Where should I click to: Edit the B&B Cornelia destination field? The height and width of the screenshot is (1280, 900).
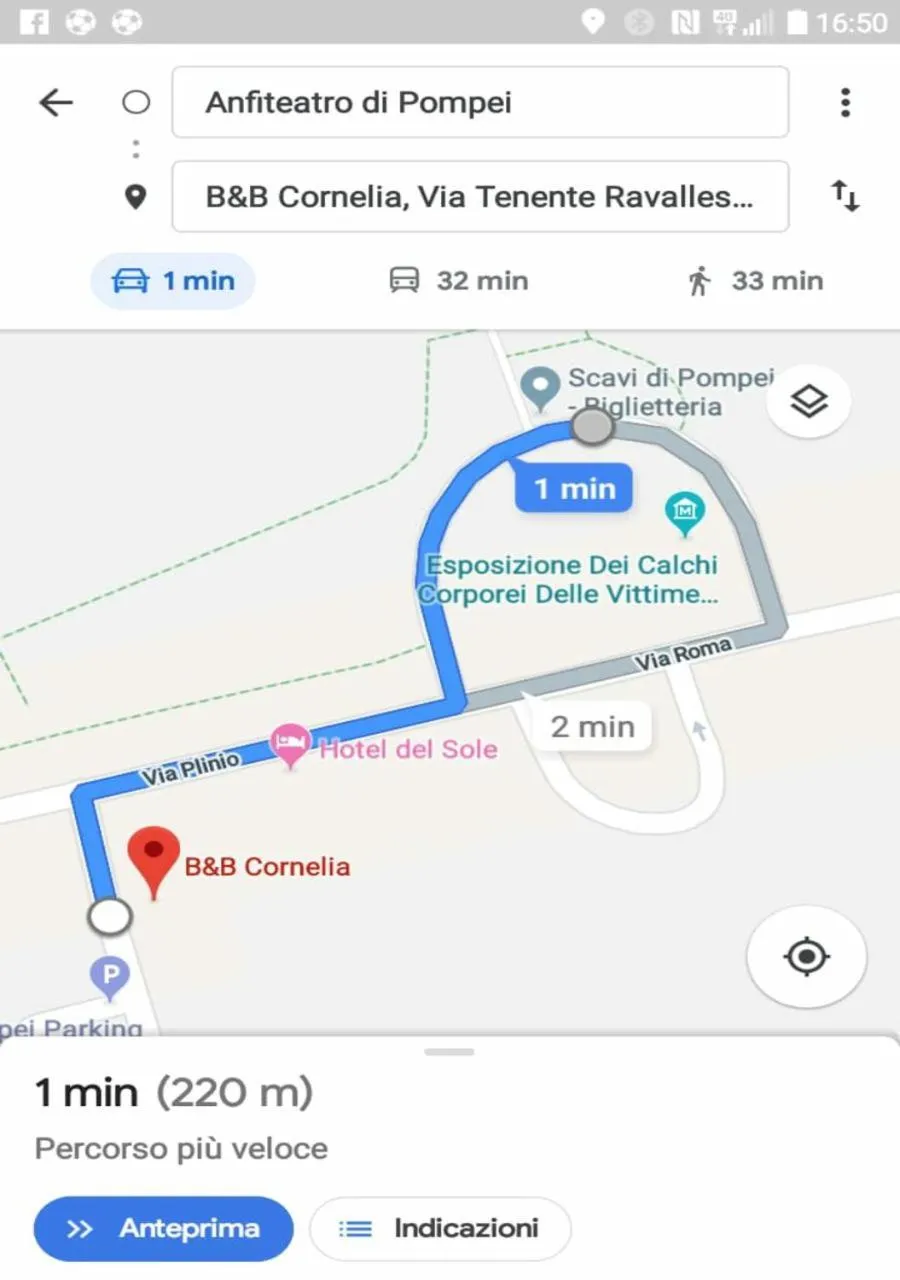[x=480, y=197]
